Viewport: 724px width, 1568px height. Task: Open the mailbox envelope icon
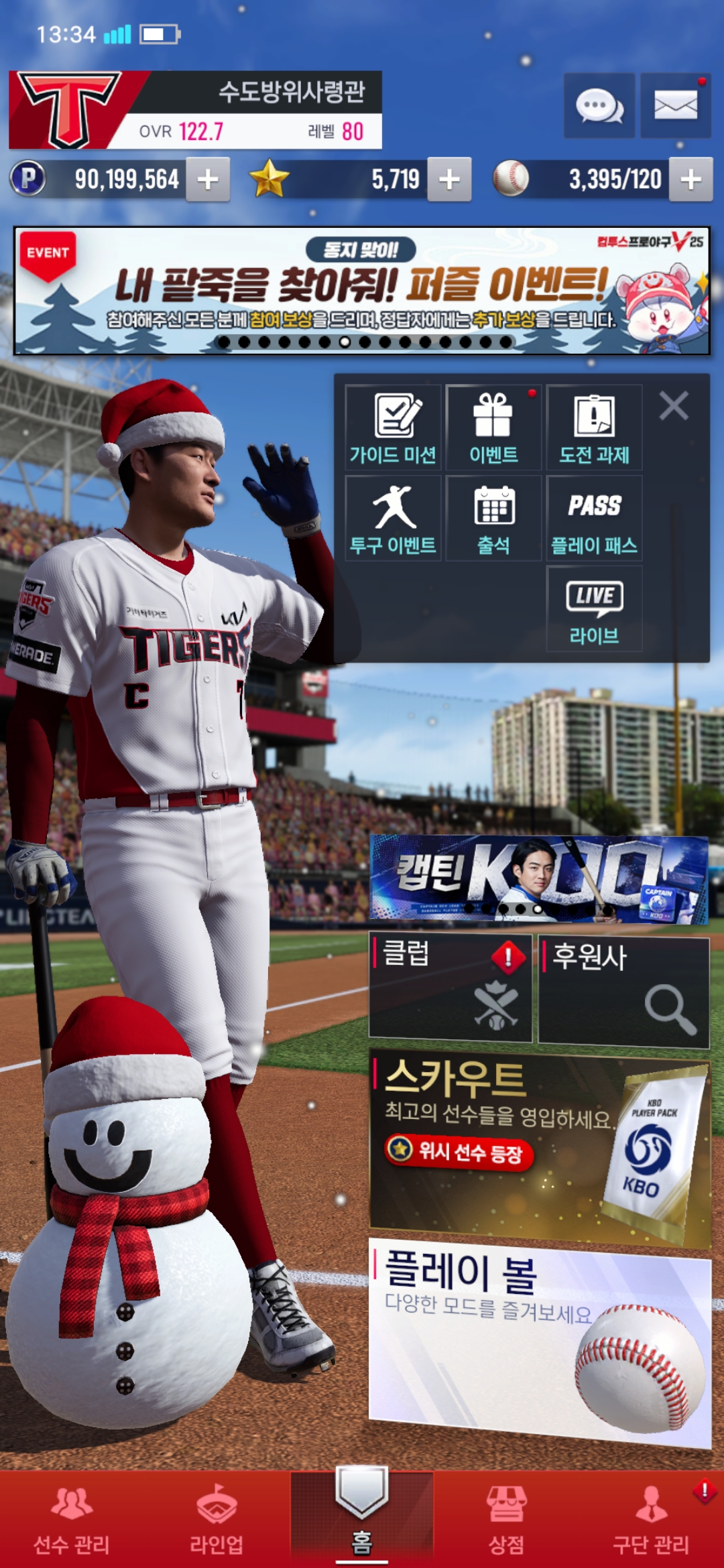[x=675, y=106]
